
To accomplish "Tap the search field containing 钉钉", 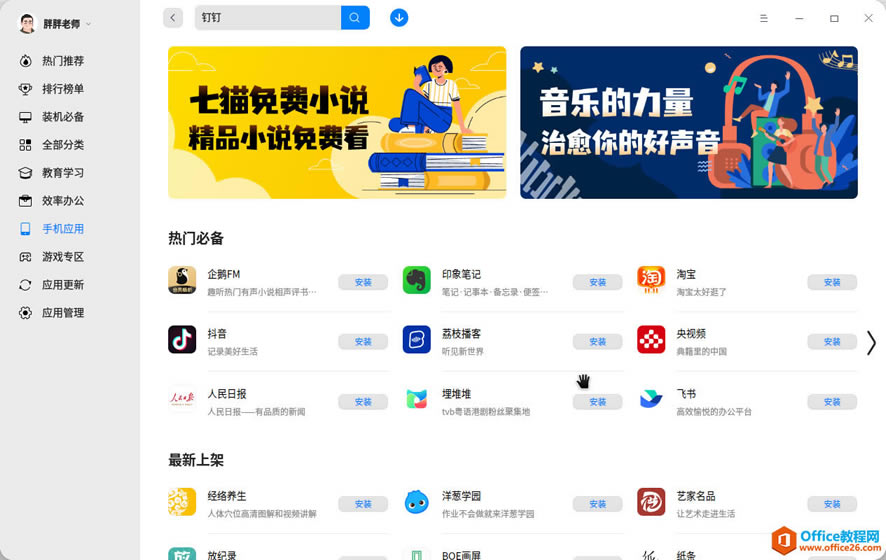I will (x=267, y=18).
